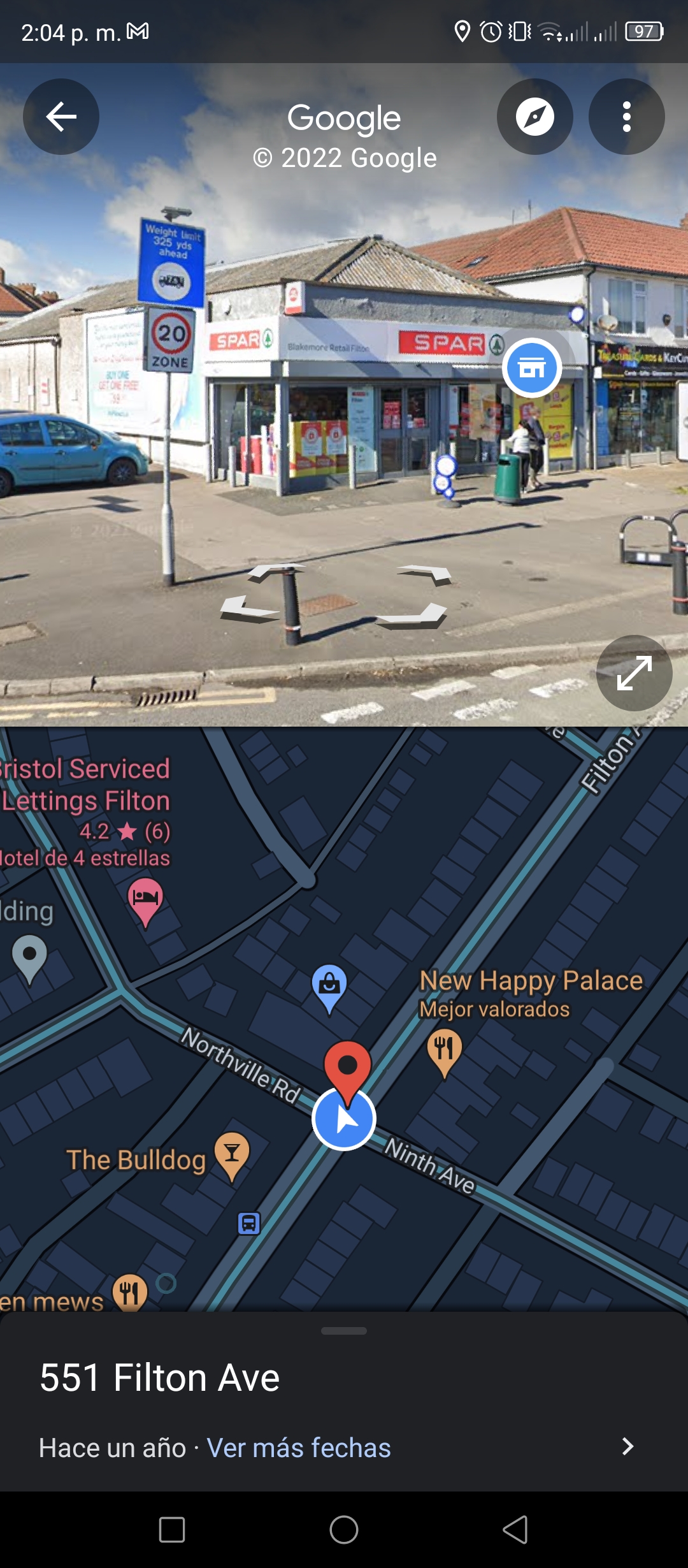688x1568 pixels.
Task: Go back using the arrow button
Action: tap(61, 117)
